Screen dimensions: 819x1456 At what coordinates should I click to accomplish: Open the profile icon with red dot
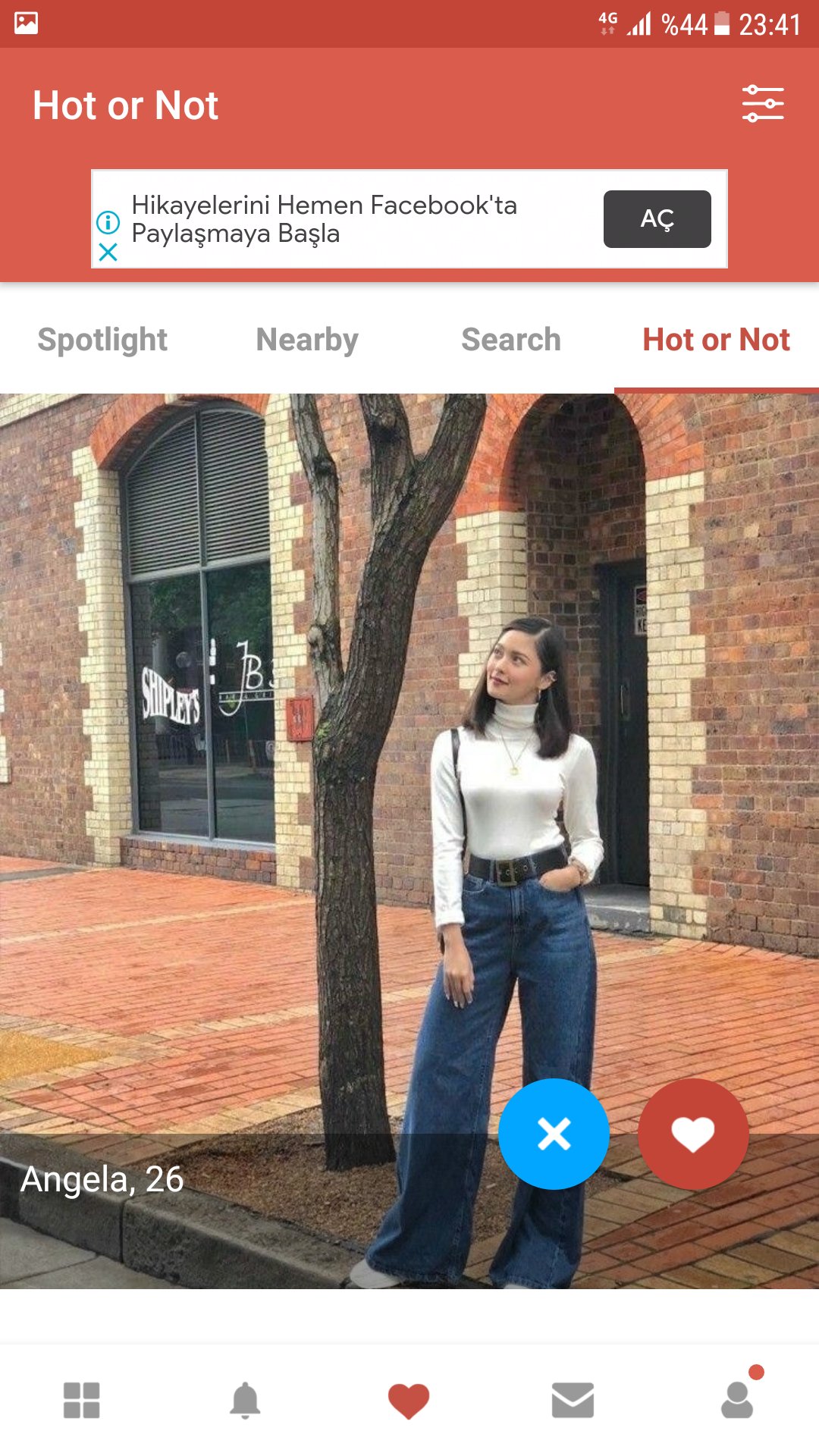tap(737, 1400)
